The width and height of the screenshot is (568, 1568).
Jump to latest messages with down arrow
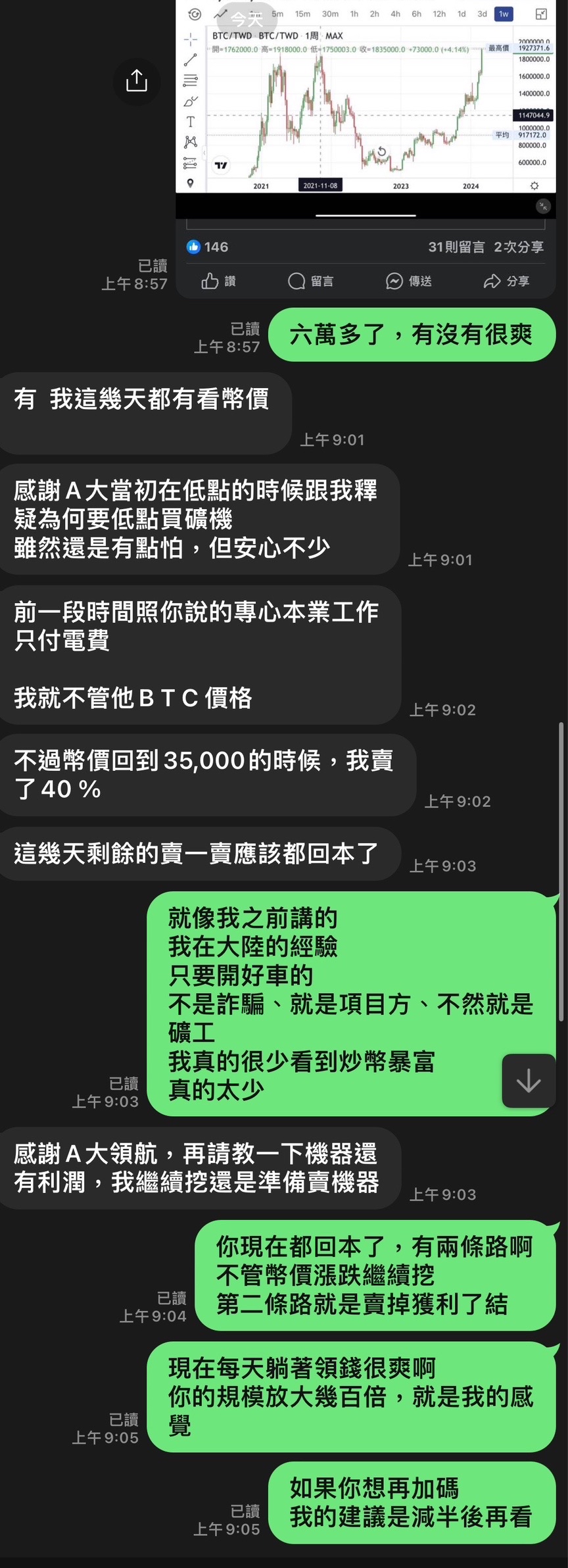[x=529, y=1081]
